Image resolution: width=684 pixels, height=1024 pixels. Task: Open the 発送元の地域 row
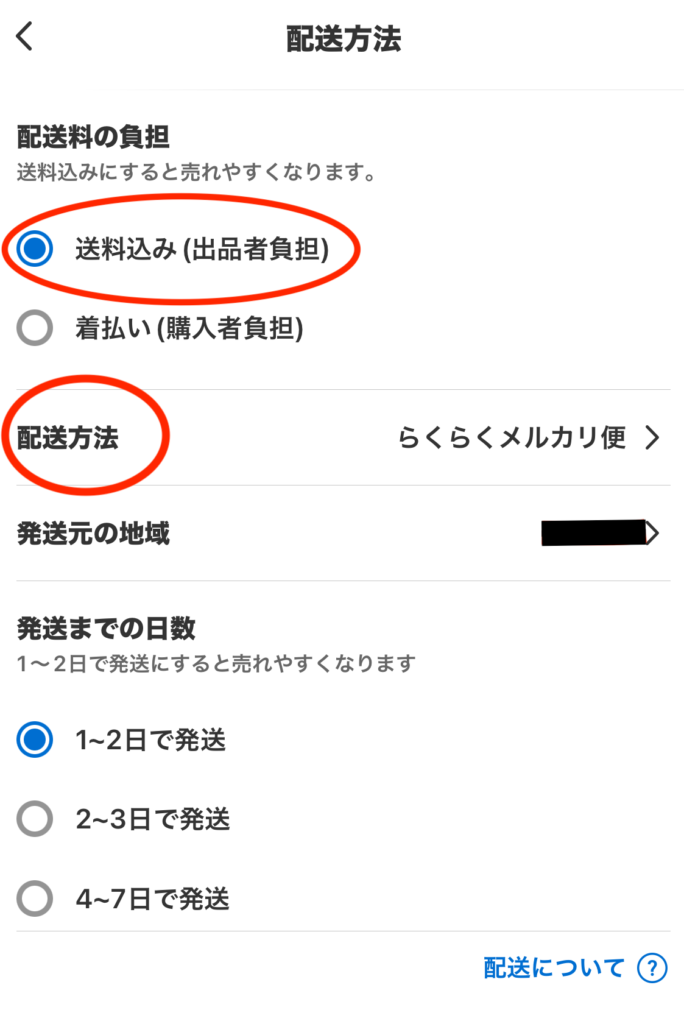click(x=342, y=533)
